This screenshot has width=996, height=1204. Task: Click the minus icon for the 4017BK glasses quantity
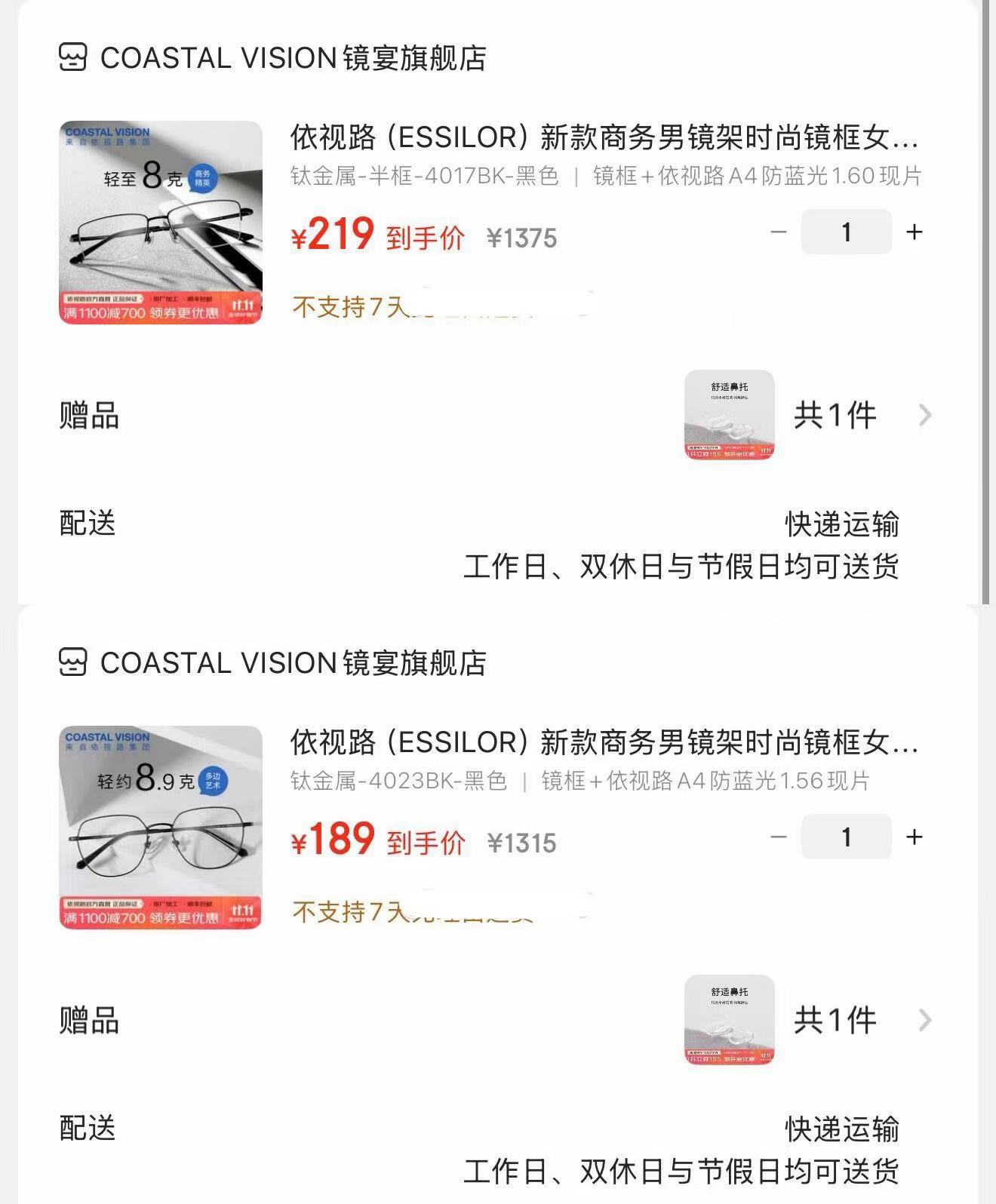[776, 233]
